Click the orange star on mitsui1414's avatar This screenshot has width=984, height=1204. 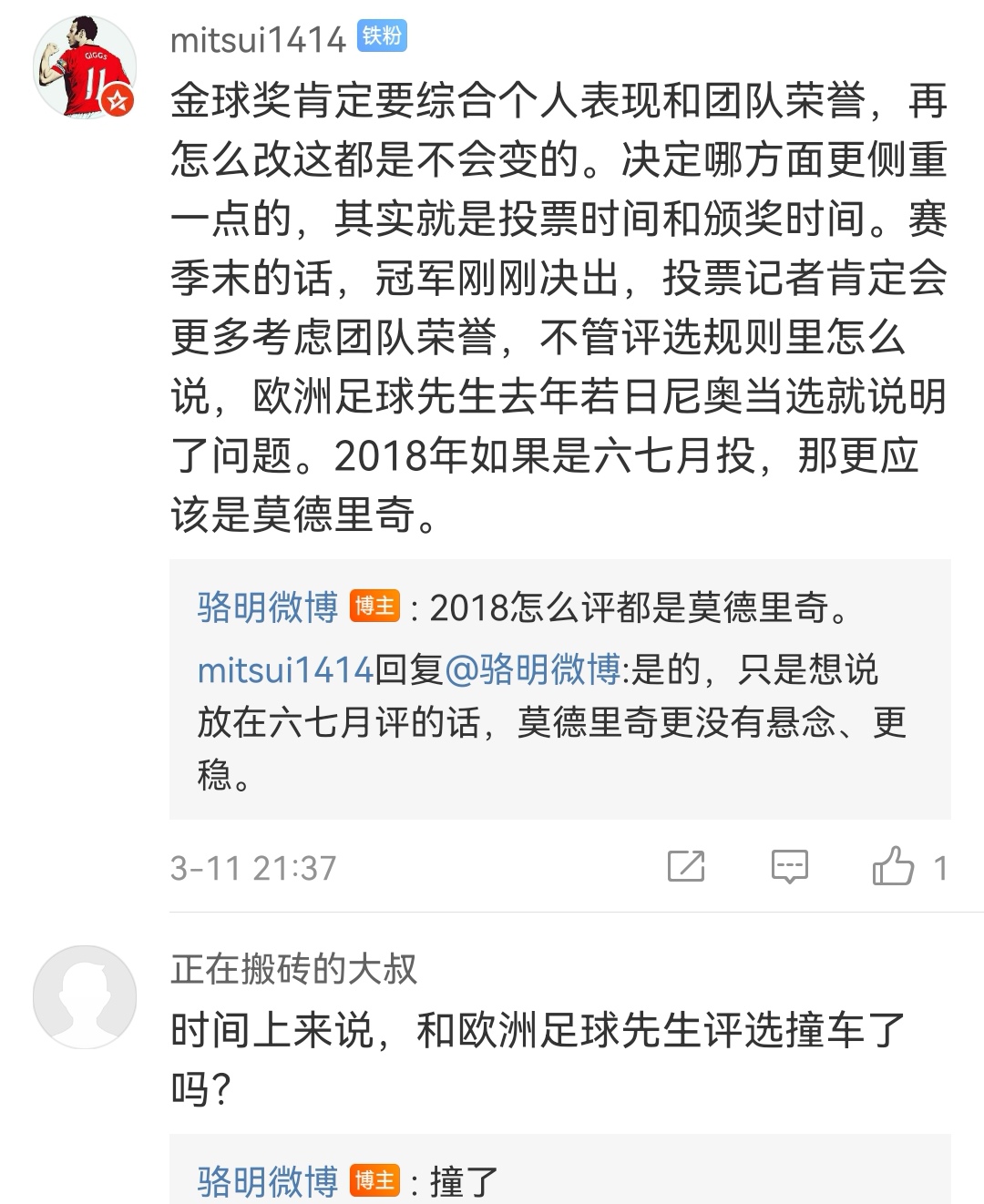tap(117, 100)
